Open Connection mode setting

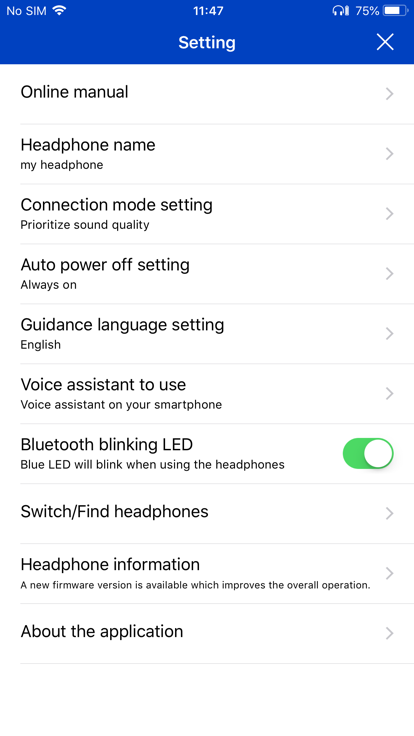coord(207,214)
